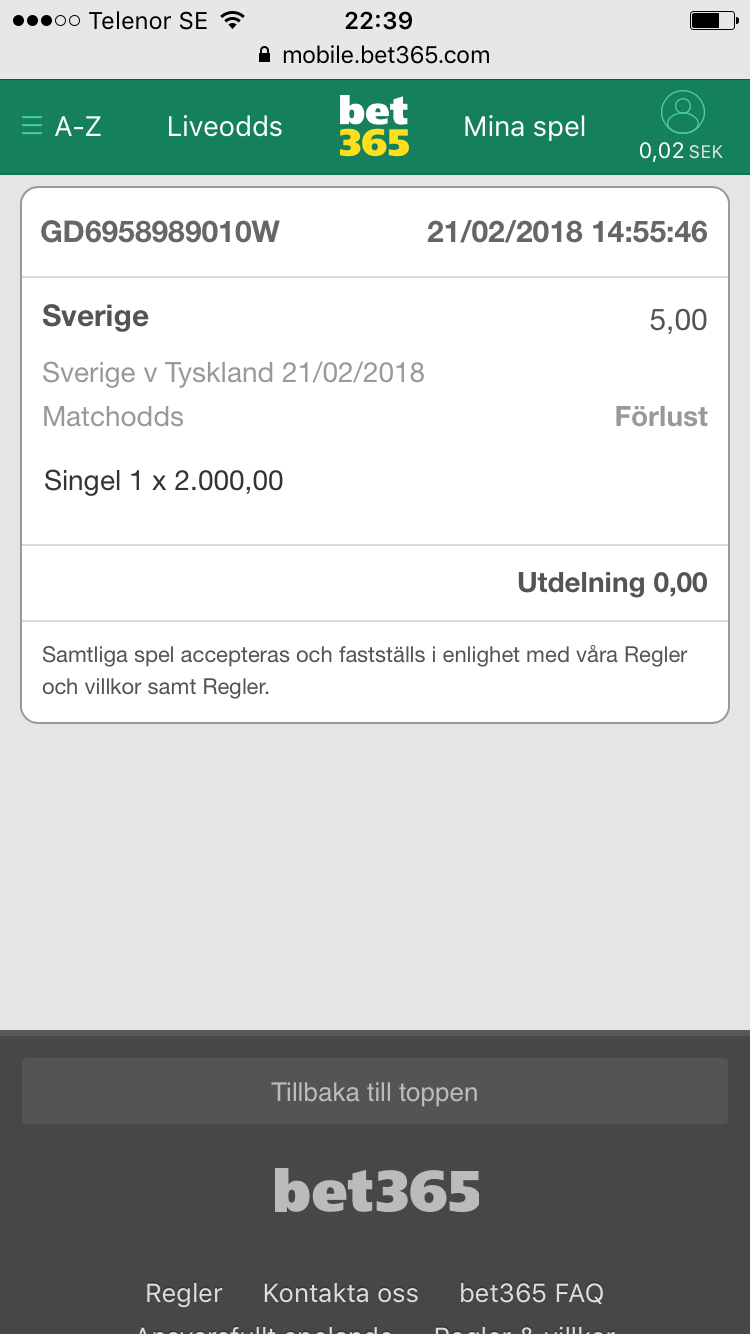Screen dimensions: 750x1334
Task: Tap Tillbaka till toppen button
Action: pos(375,1091)
